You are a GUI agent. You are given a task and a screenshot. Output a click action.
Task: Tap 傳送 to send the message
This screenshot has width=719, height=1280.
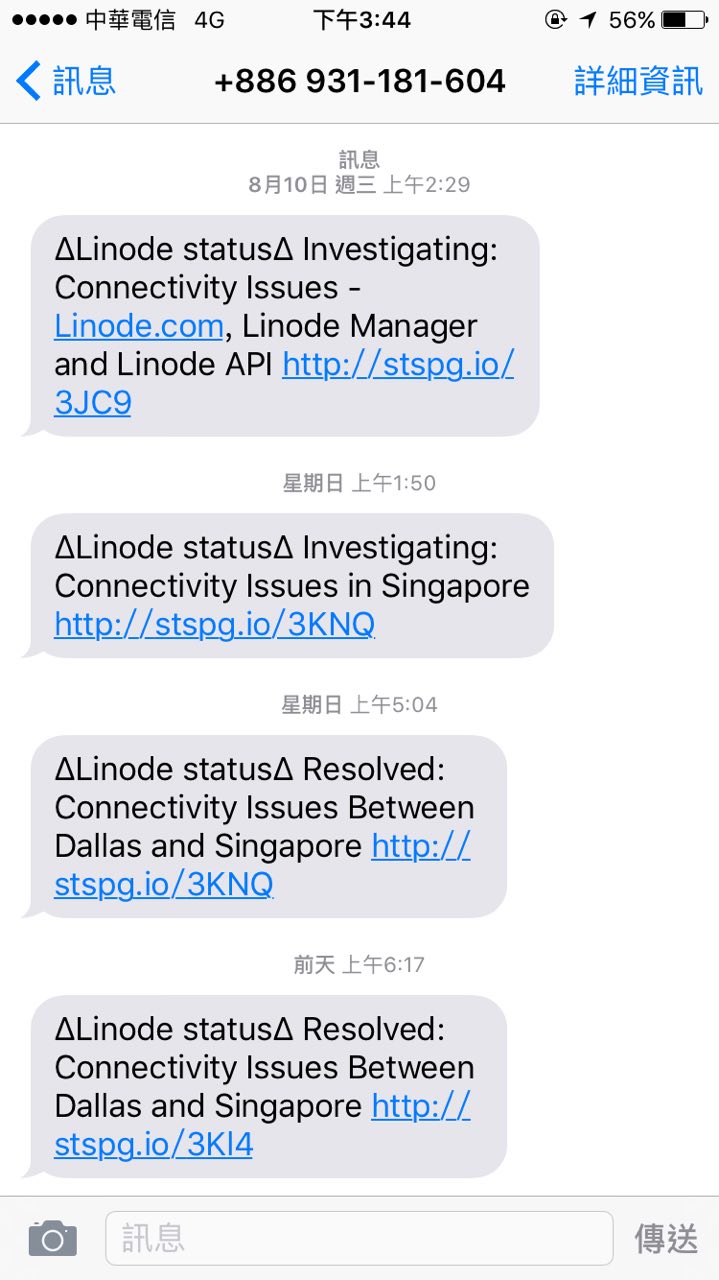tap(666, 1238)
